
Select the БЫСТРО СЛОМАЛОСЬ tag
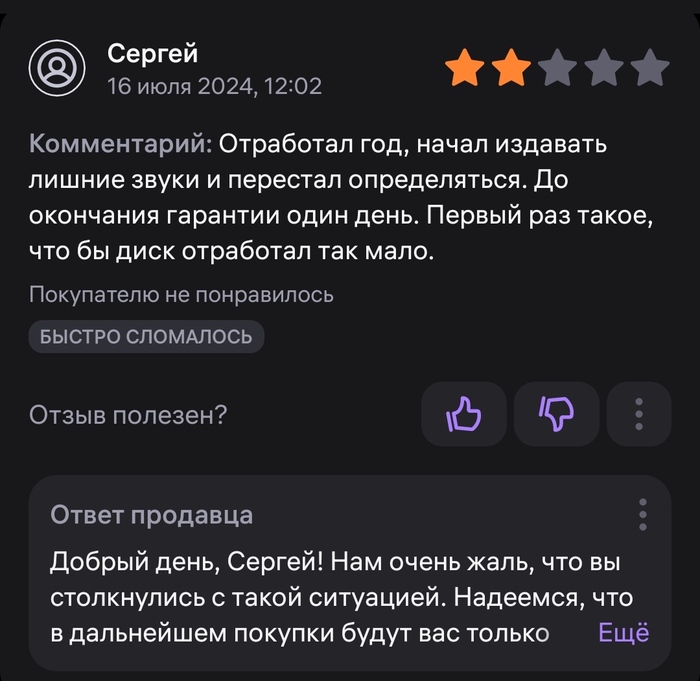[146, 336]
